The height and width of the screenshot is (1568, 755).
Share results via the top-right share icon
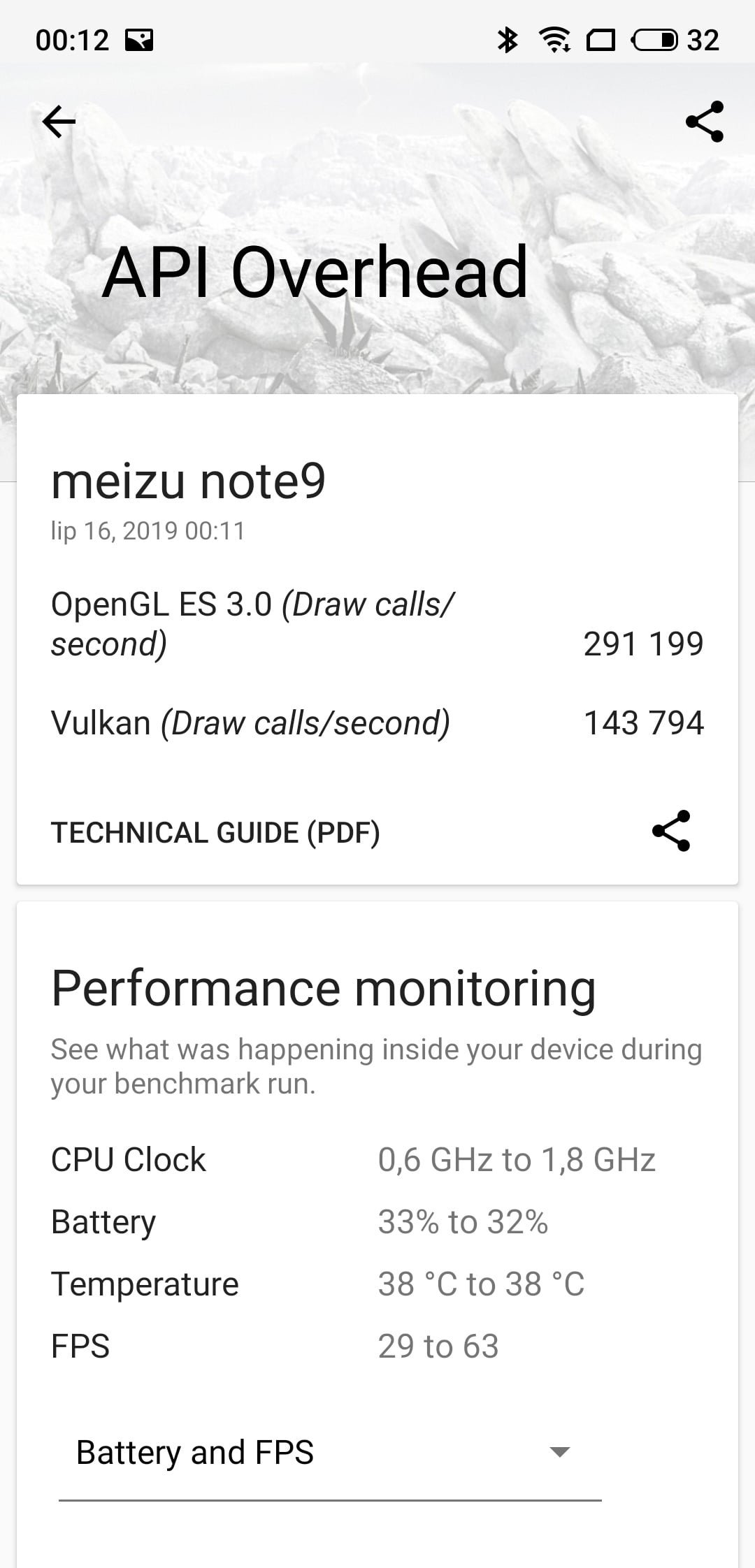click(x=705, y=122)
